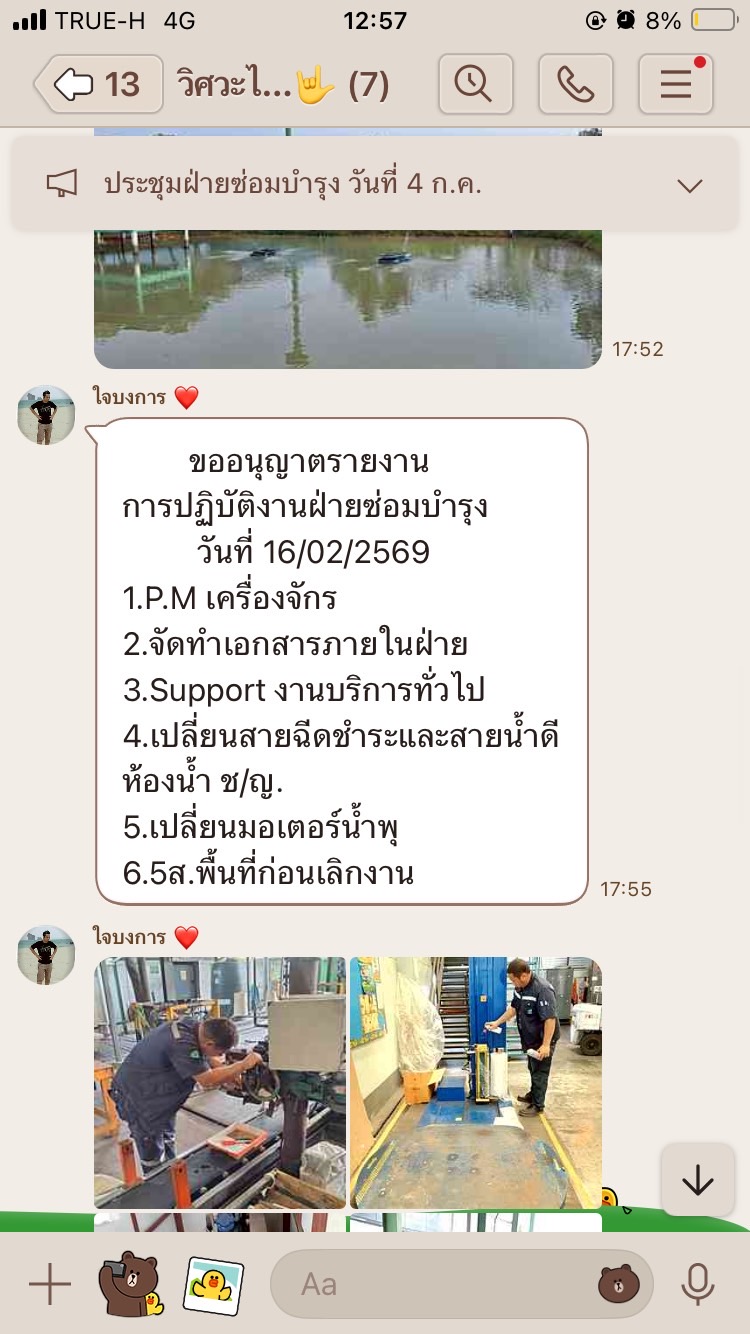Jump to the latest message
750x1334 pixels.
click(697, 1181)
